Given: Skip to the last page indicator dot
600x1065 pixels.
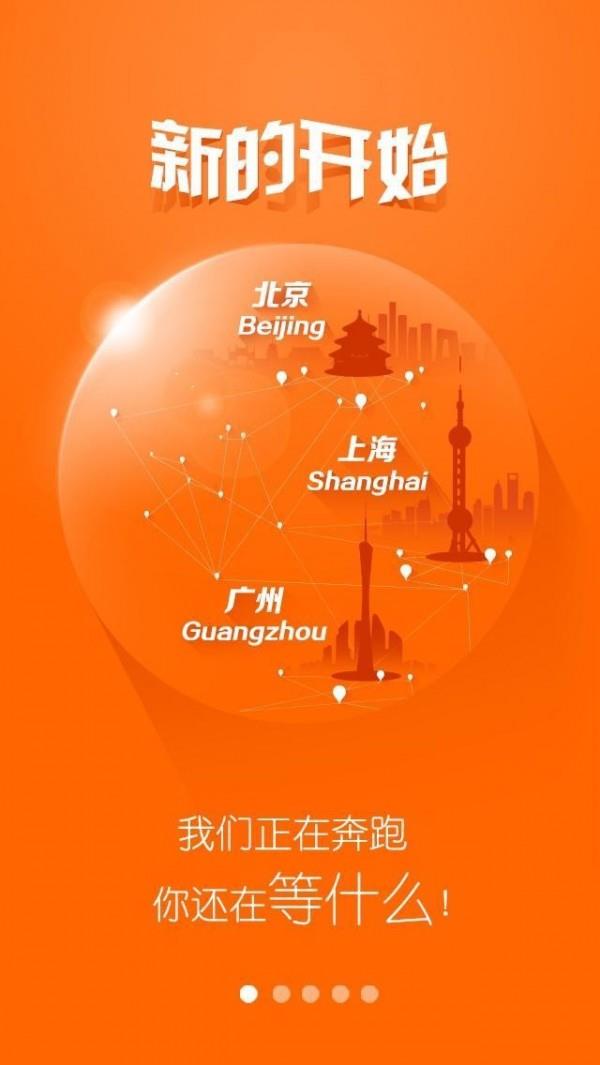Looking at the screenshot, I should pos(369,993).
